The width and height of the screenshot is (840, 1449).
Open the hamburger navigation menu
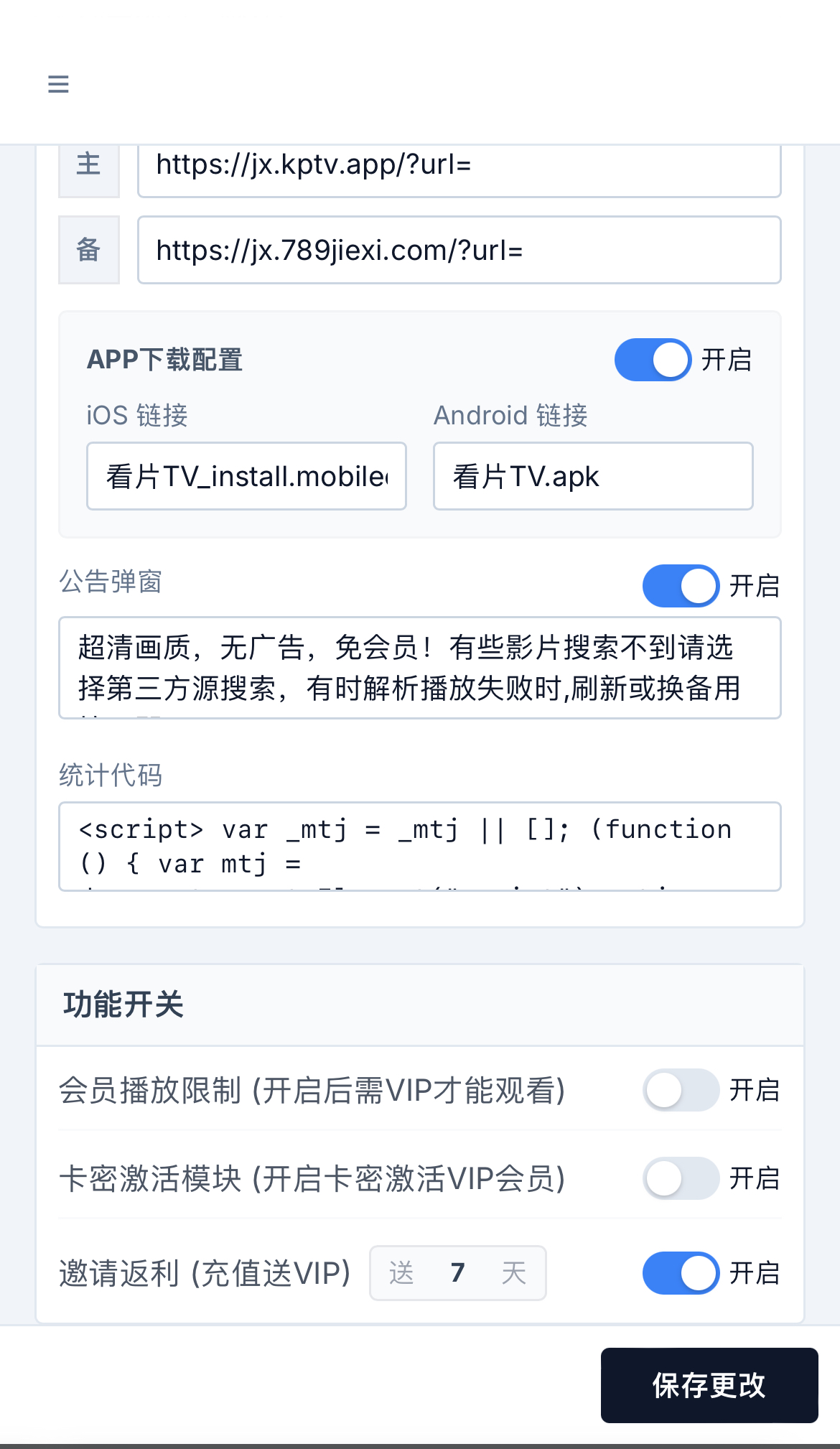click(59, 84)
